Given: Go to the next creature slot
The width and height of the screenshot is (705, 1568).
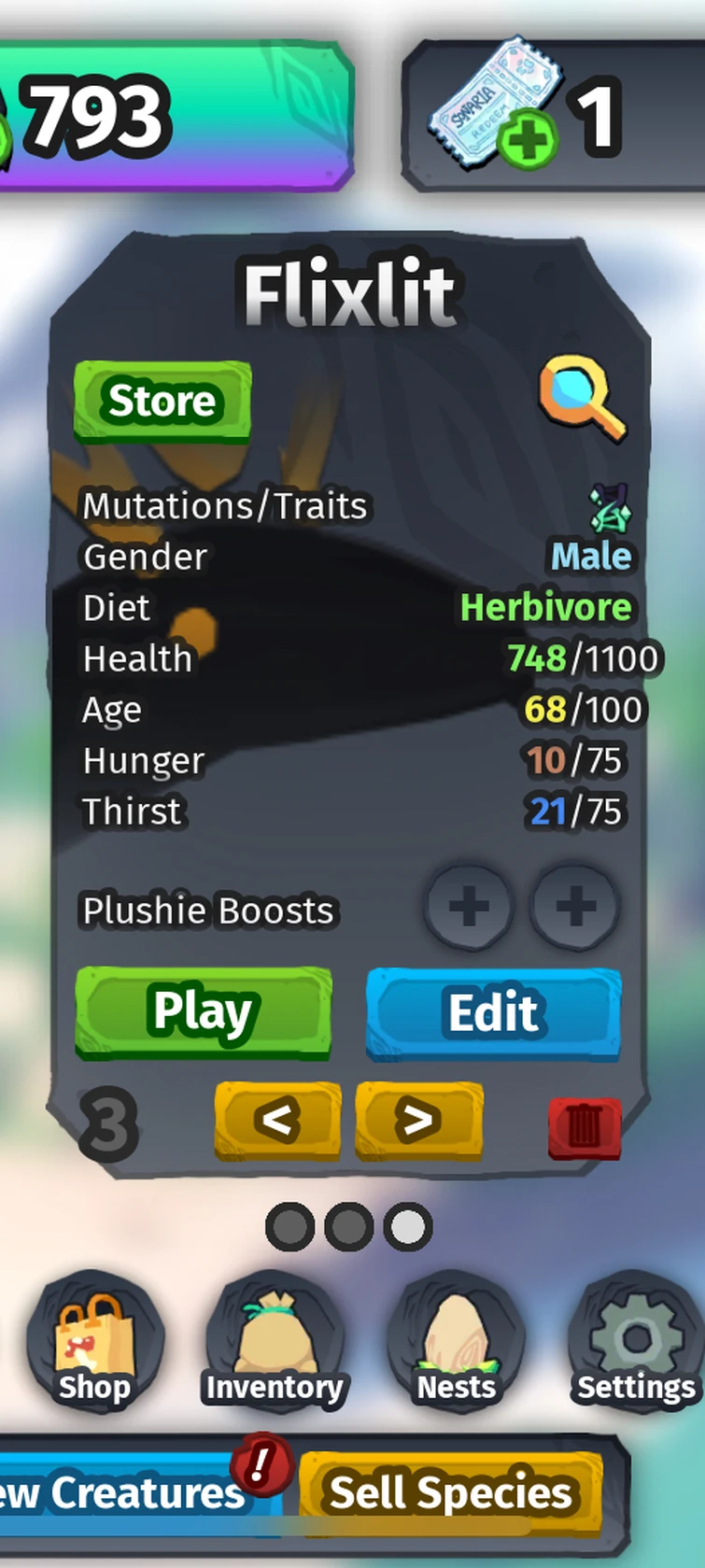Looking at the screenshot, I should pyautogui.click(x=418, y=1119).
